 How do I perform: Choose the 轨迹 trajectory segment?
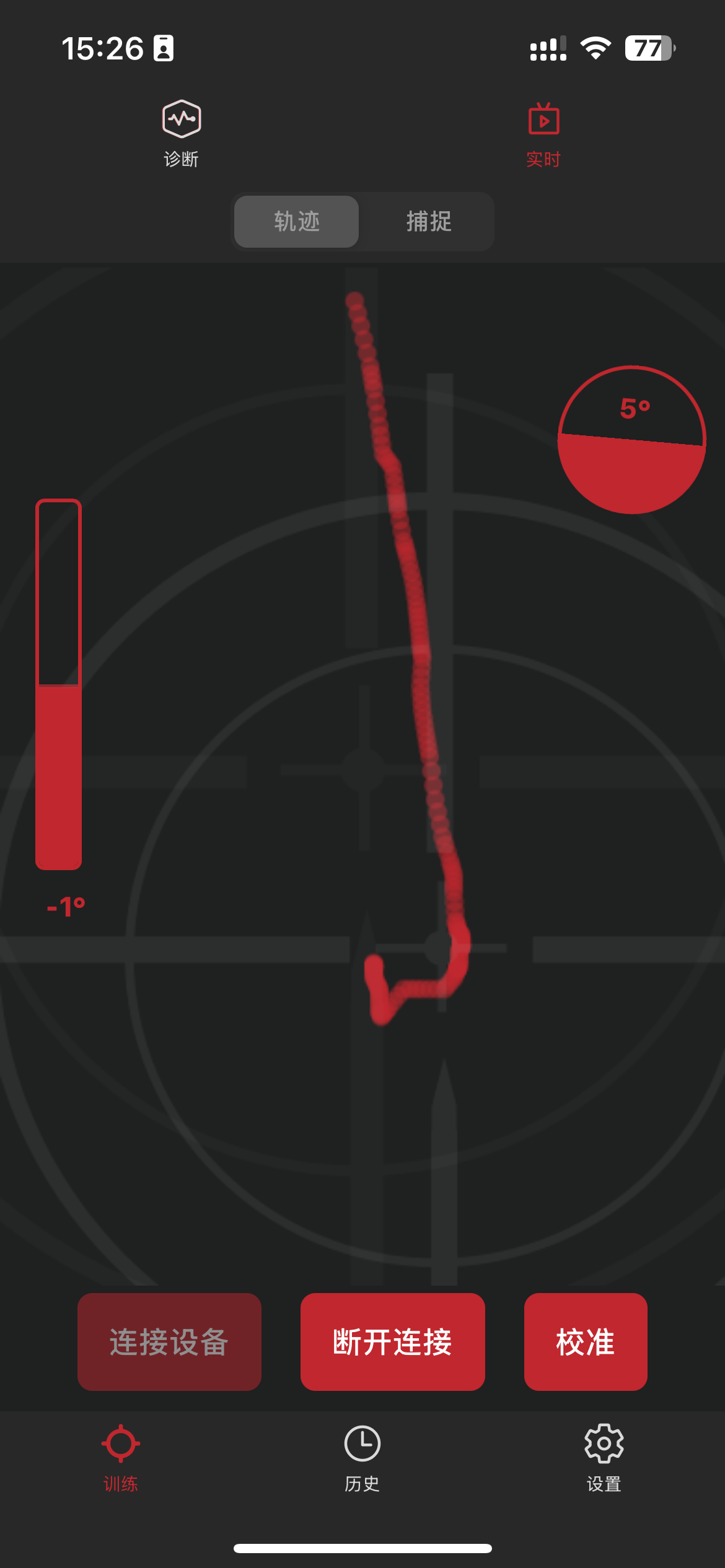(x=297, y=222)
